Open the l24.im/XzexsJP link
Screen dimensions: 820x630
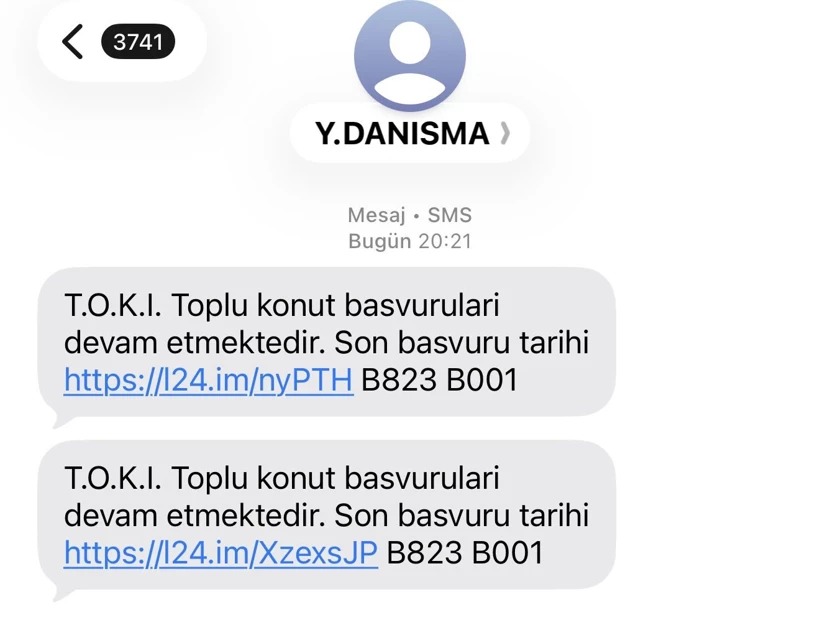[220, 552]
